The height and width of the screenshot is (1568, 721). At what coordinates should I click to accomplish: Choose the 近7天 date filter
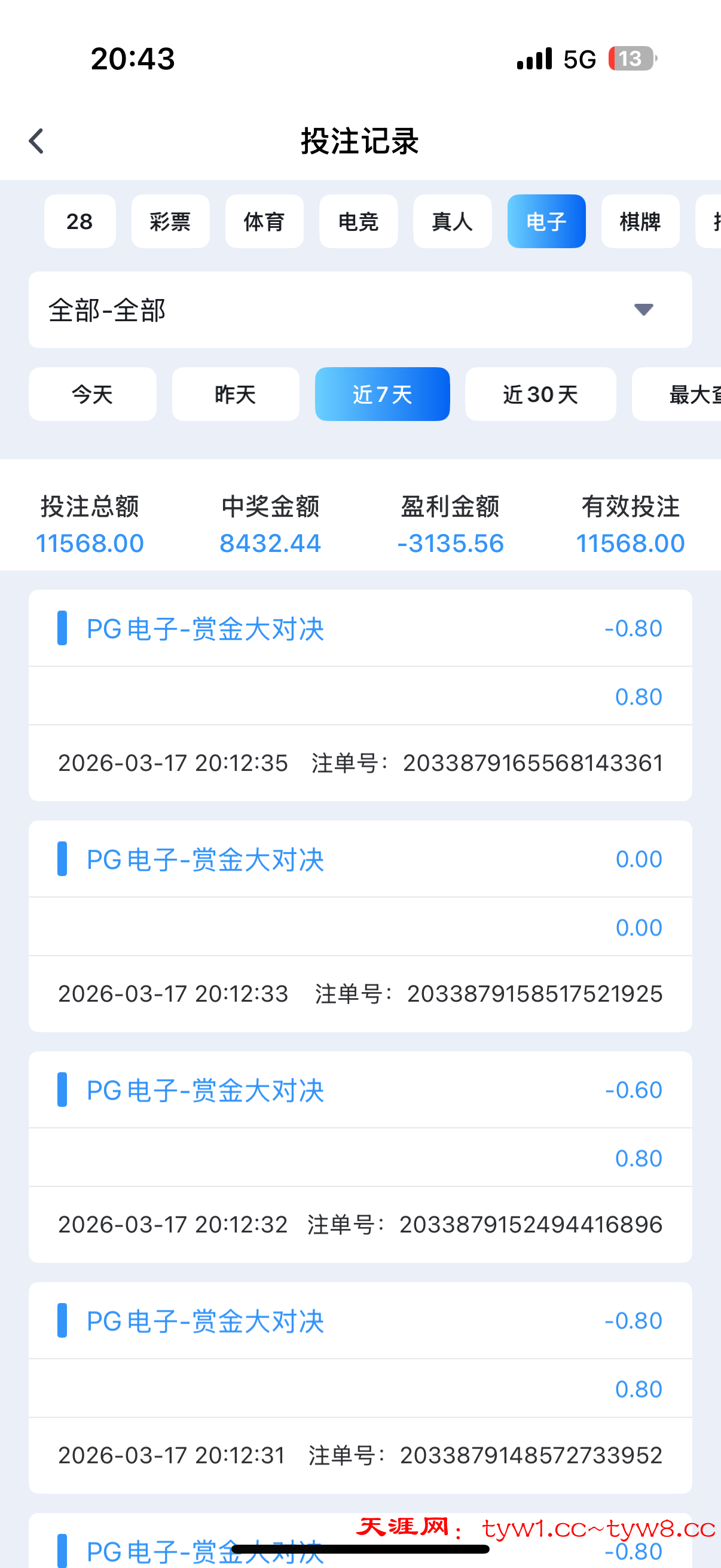click(x=382, y=395)
